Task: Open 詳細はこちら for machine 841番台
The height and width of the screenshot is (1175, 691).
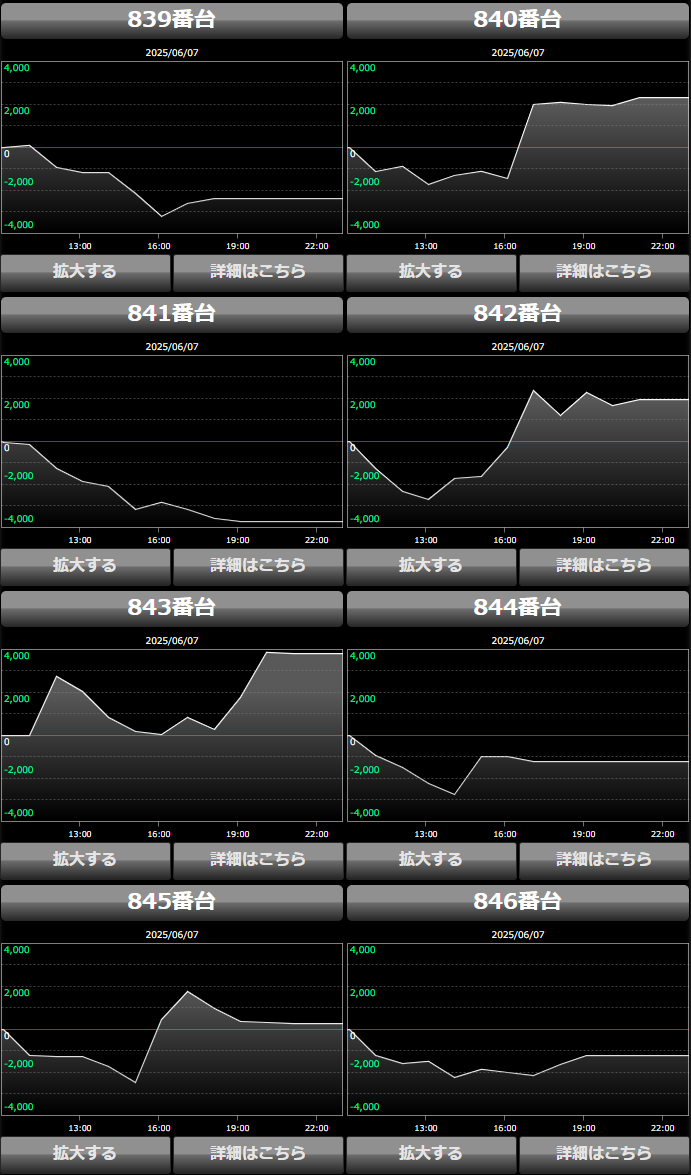Action: (x=258, y=565)
